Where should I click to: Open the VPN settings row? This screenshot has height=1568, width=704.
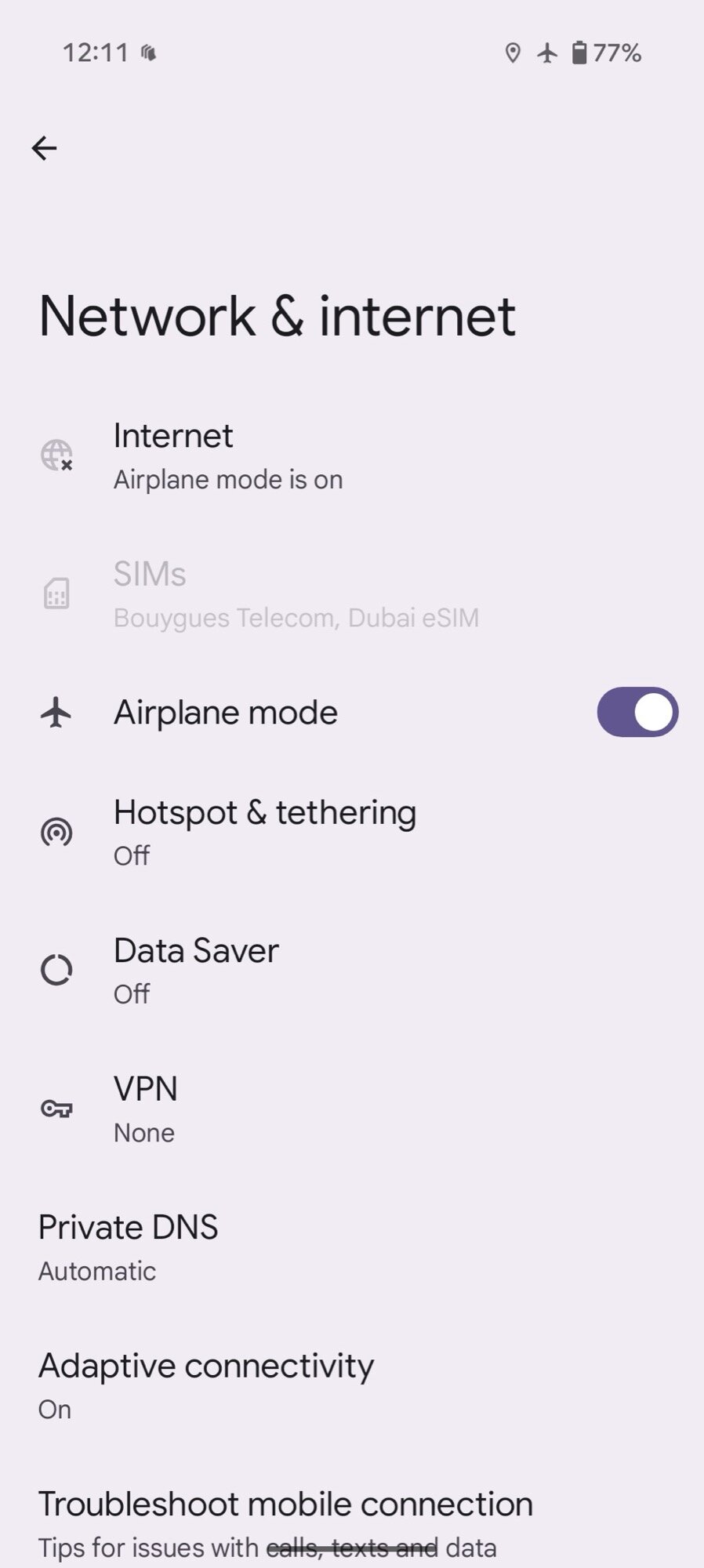point(146,1108)
